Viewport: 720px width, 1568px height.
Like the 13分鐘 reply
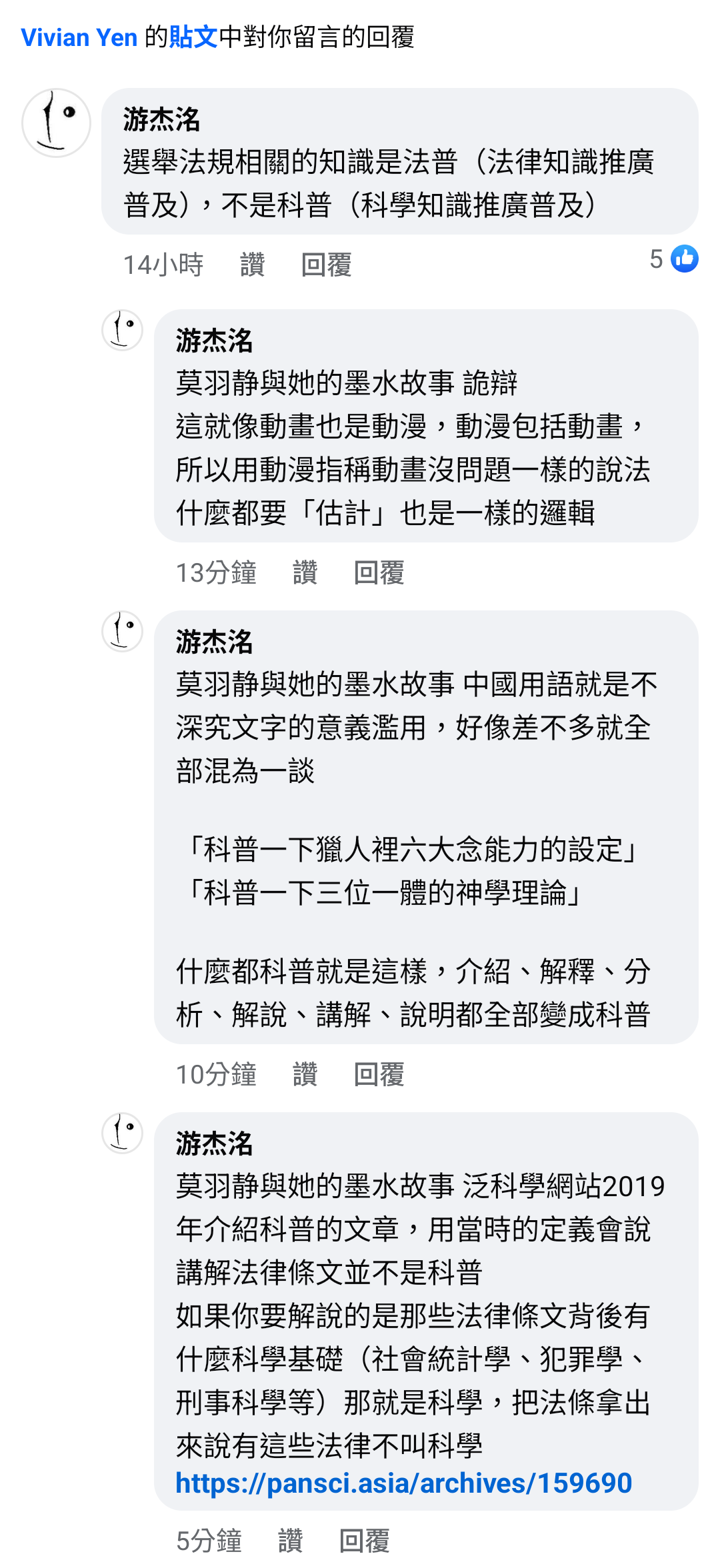click(x=305, y=572)
